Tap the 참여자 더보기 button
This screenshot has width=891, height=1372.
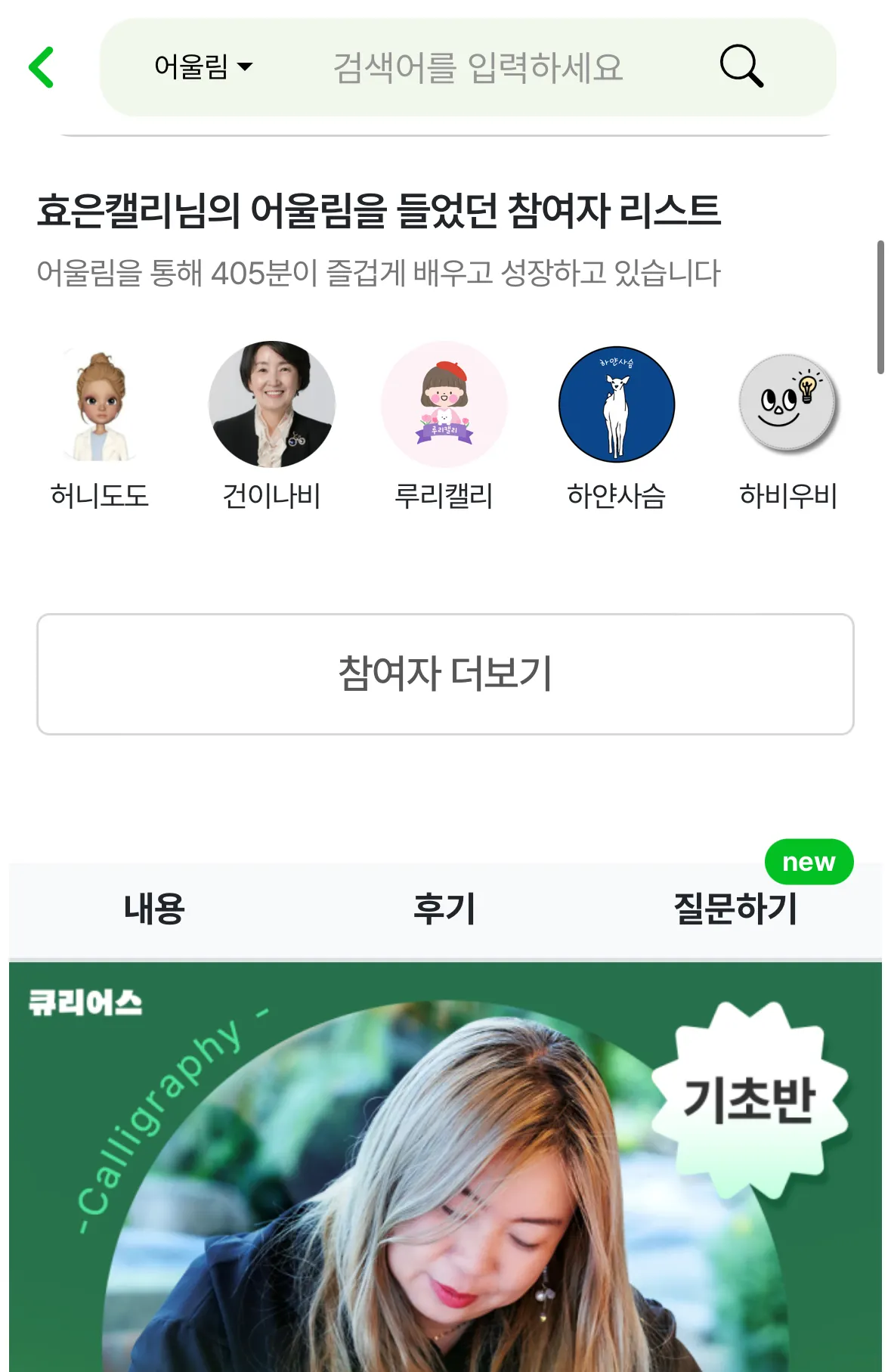click(445, 674)
